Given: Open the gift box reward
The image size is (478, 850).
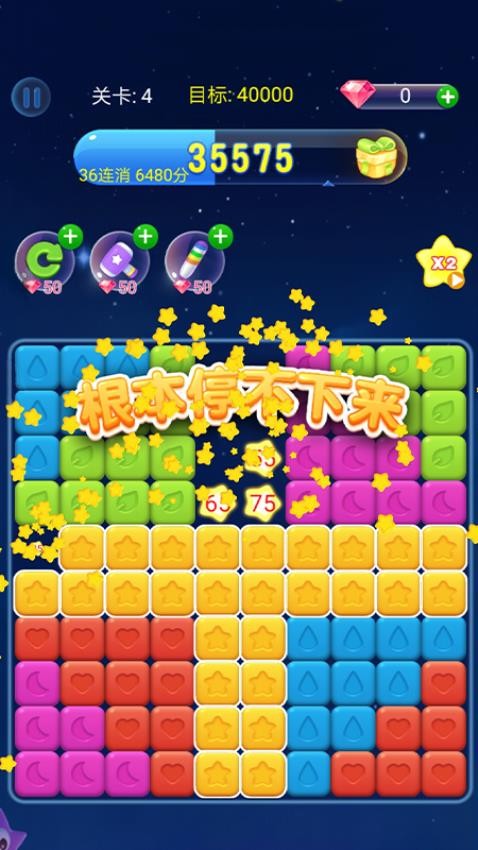Looking at the screenshot, I should click(x=376, y=157).
